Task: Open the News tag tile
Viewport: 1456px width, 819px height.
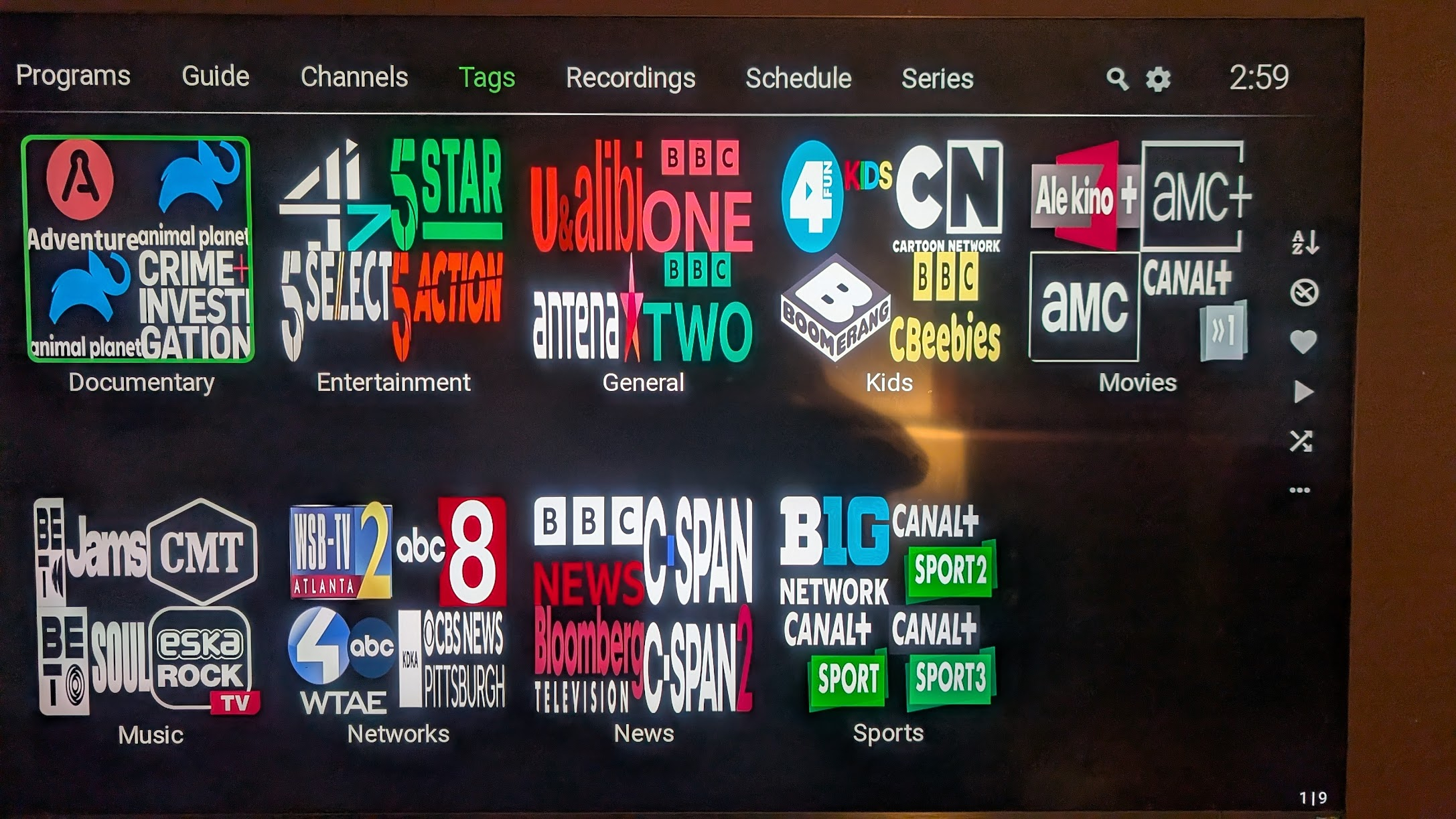Action: tap(643, 605)
